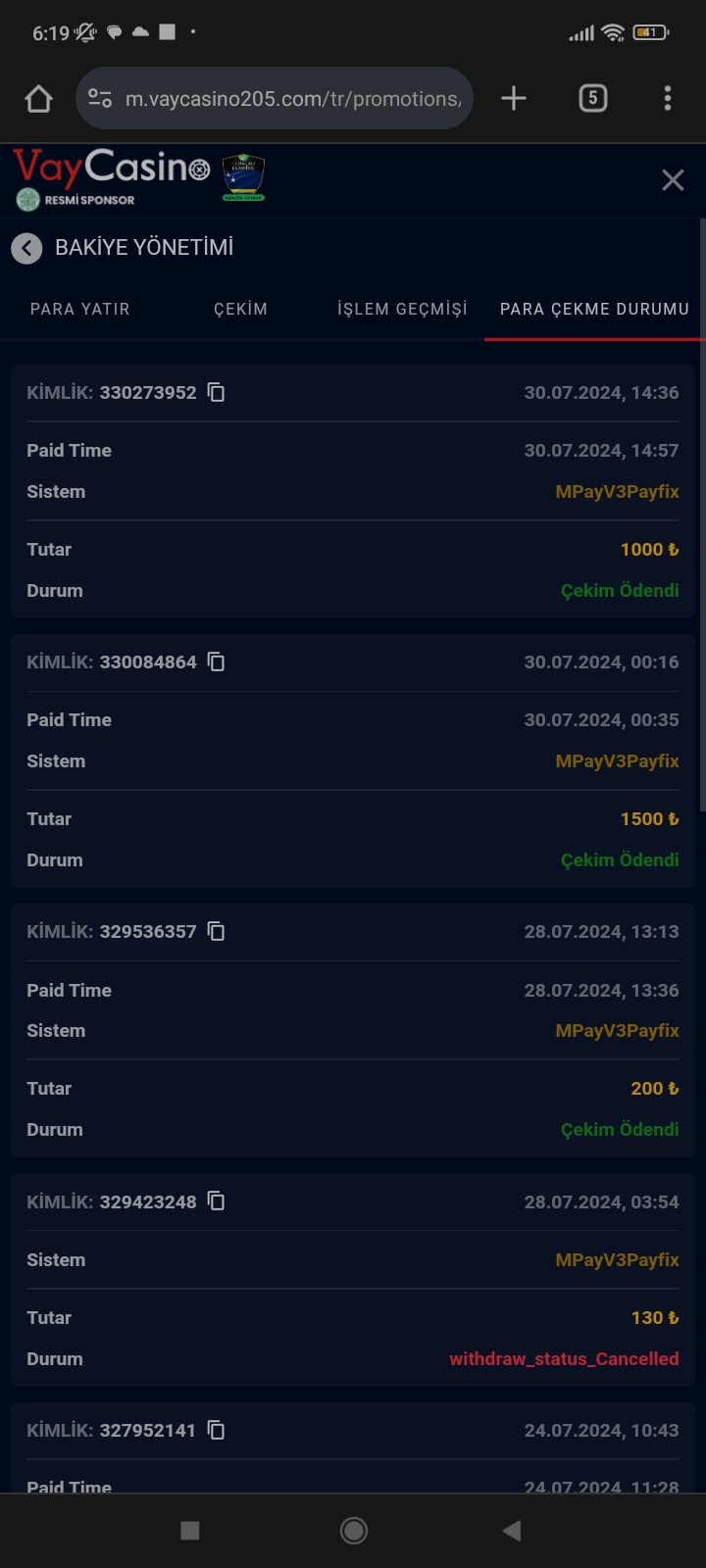The height and width of the screenshot is (1568, 706).
Task: Click the browser home icon
Action: 38,98
